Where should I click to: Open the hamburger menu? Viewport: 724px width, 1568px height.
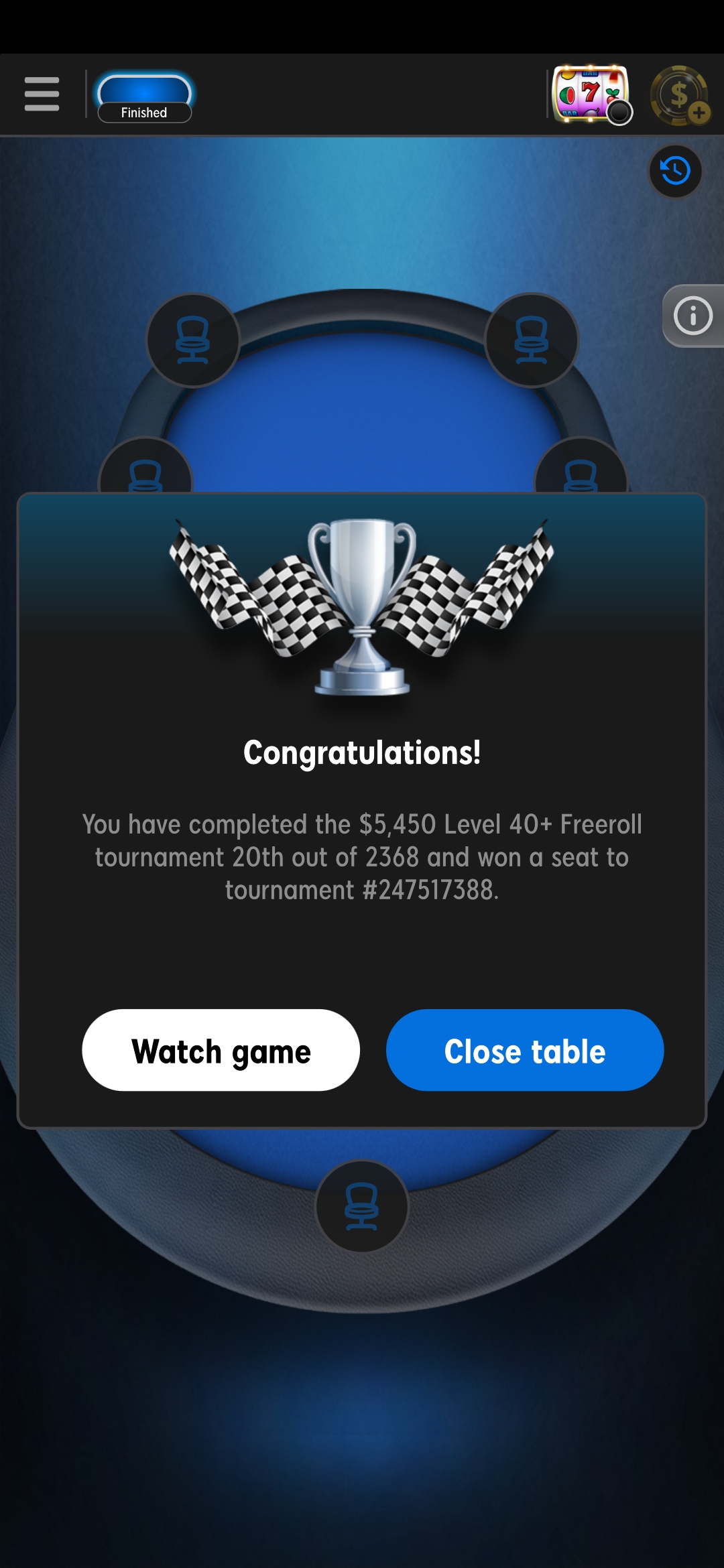[42, 94]
